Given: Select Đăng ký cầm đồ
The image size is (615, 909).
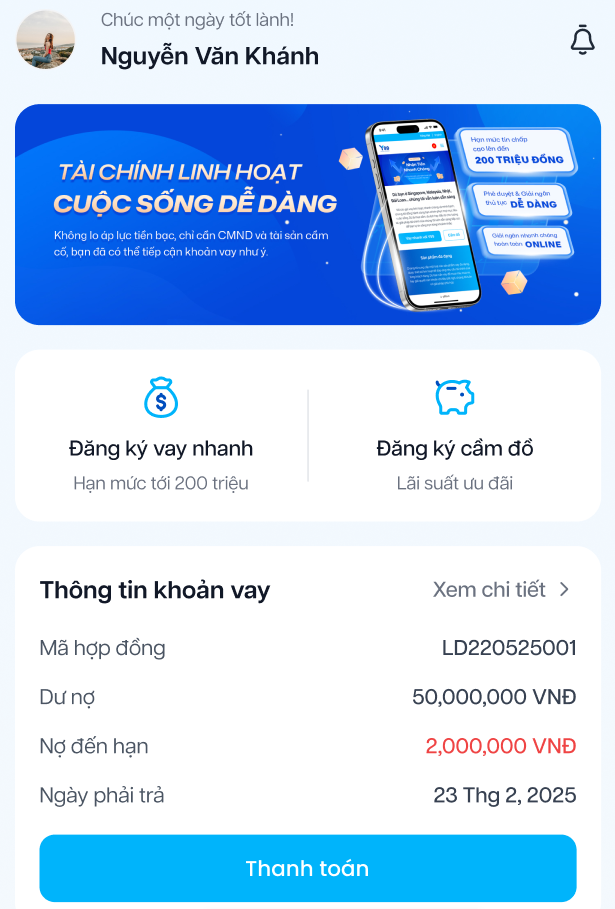Looking at the screenshot, I should [x=454, y=437].
